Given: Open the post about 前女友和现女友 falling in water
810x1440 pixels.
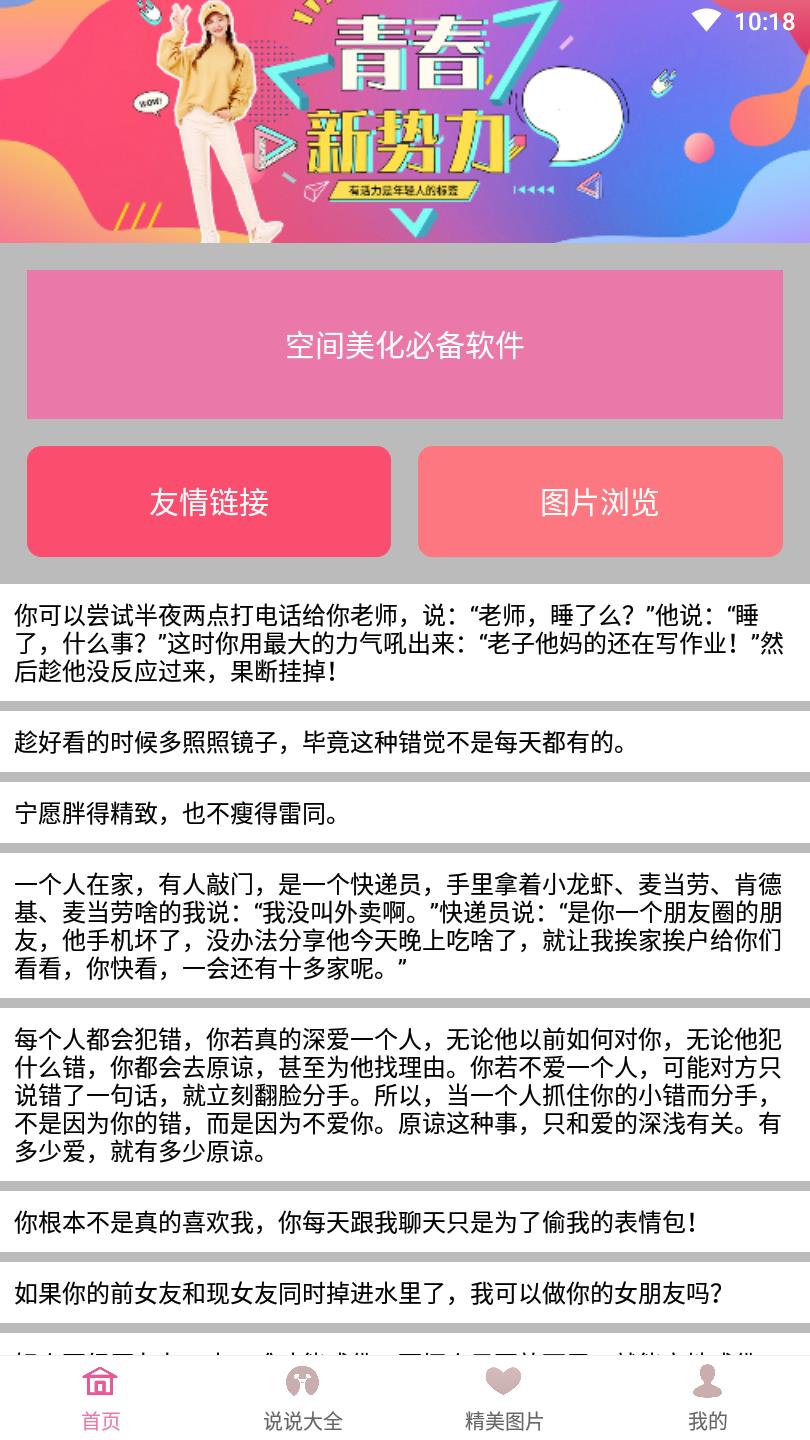Looking at the screenshot, I should click(404, 1293).
